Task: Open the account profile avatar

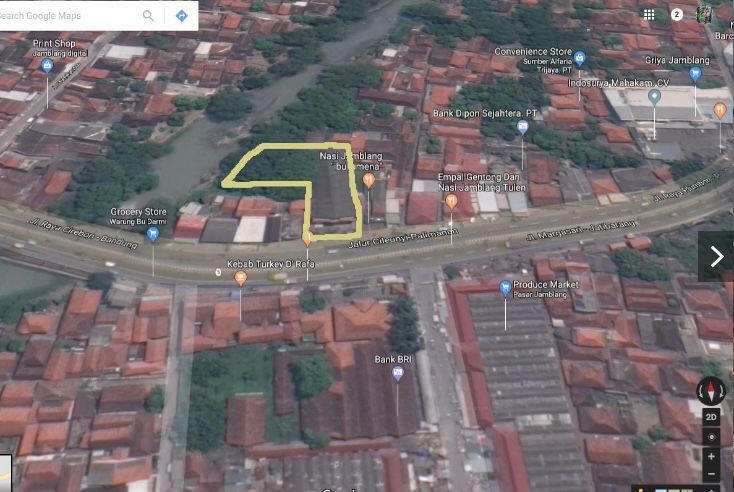Action: tap(706, 15)
